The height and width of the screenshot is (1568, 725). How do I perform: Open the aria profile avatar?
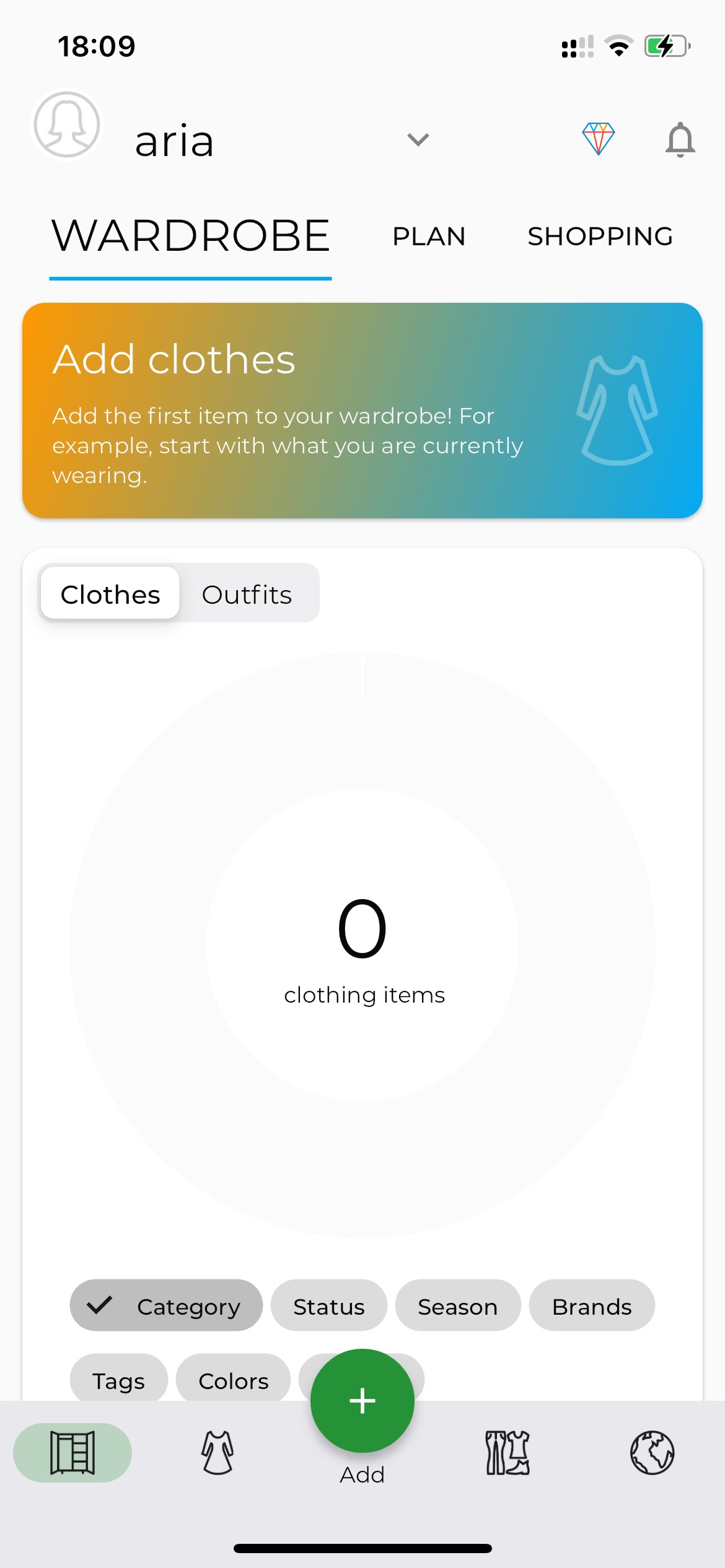tap(67, 124)
